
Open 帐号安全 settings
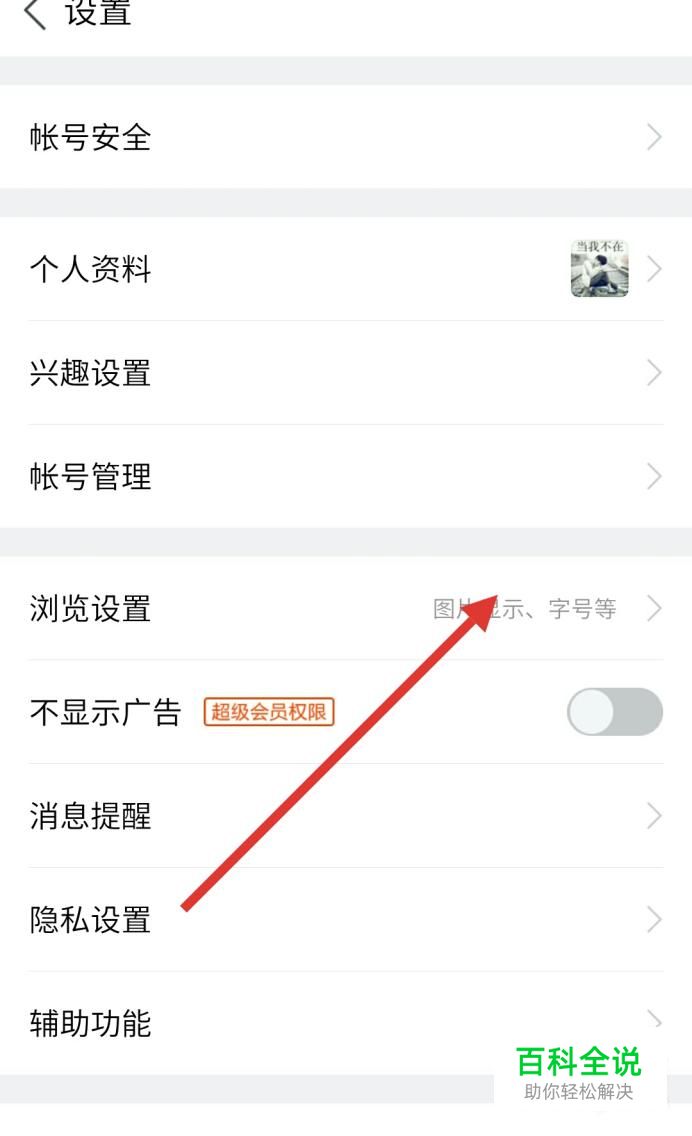(346, 137)
